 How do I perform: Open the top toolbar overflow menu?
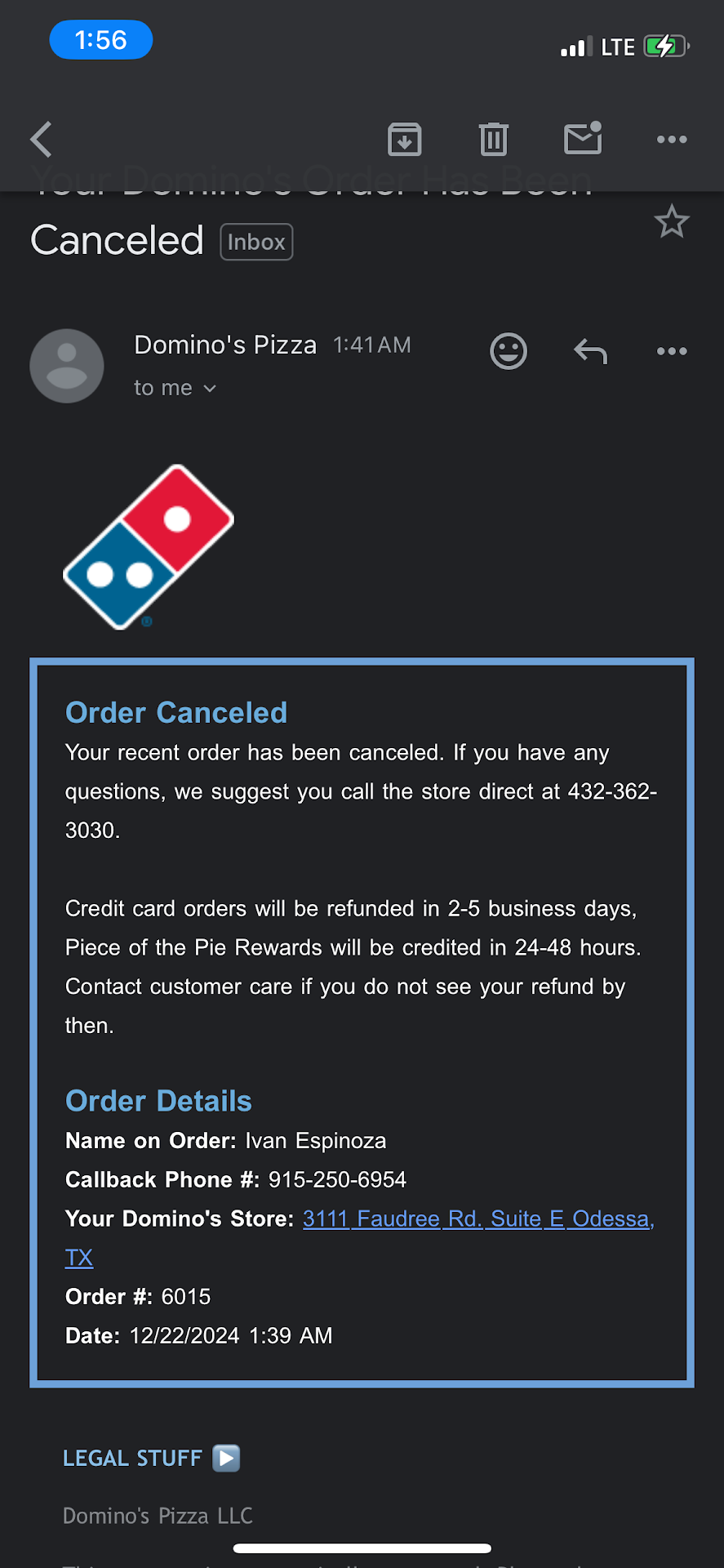click(x=672, y=140)
